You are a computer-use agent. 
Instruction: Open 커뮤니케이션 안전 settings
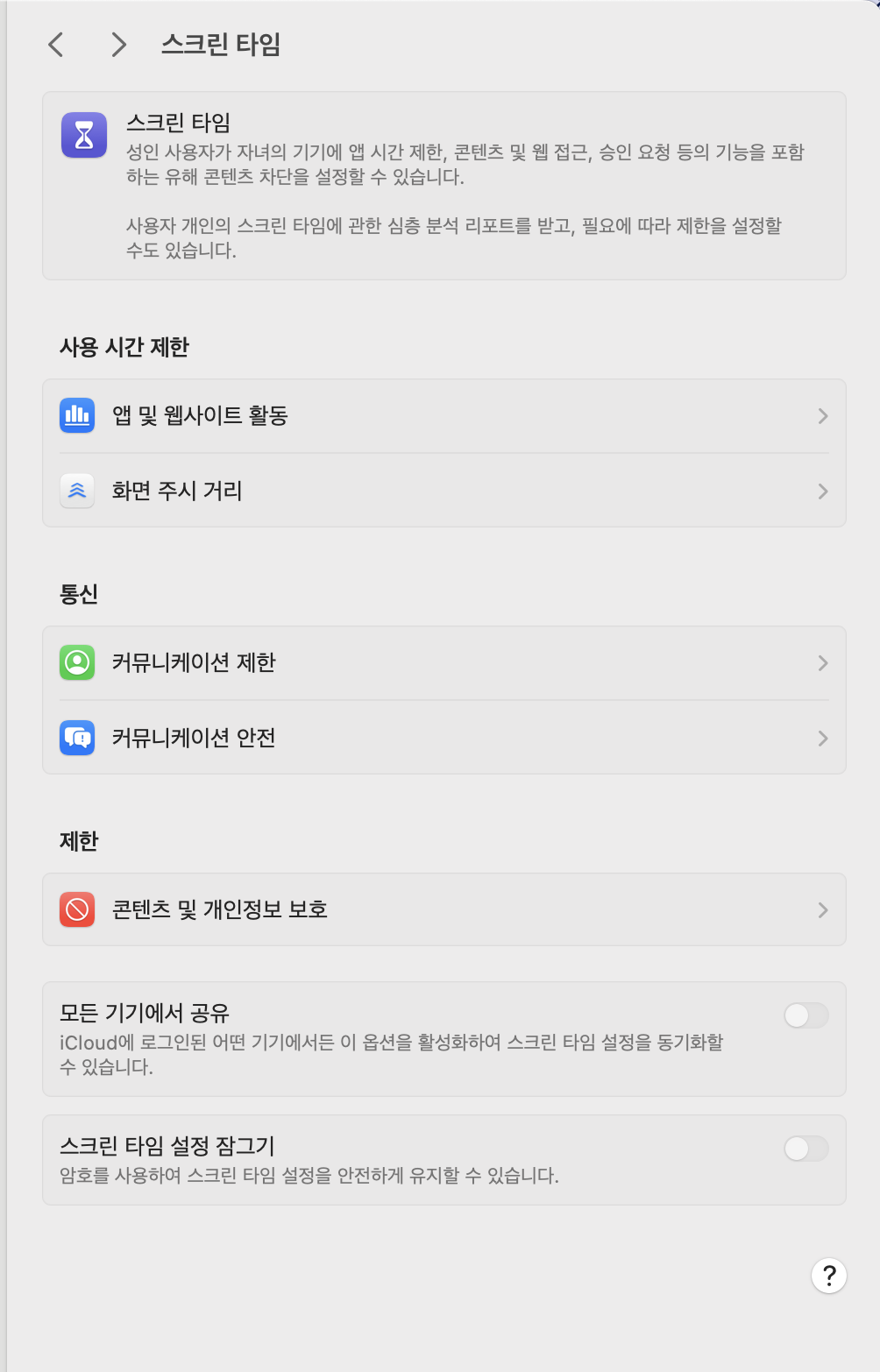pos(444,738)
